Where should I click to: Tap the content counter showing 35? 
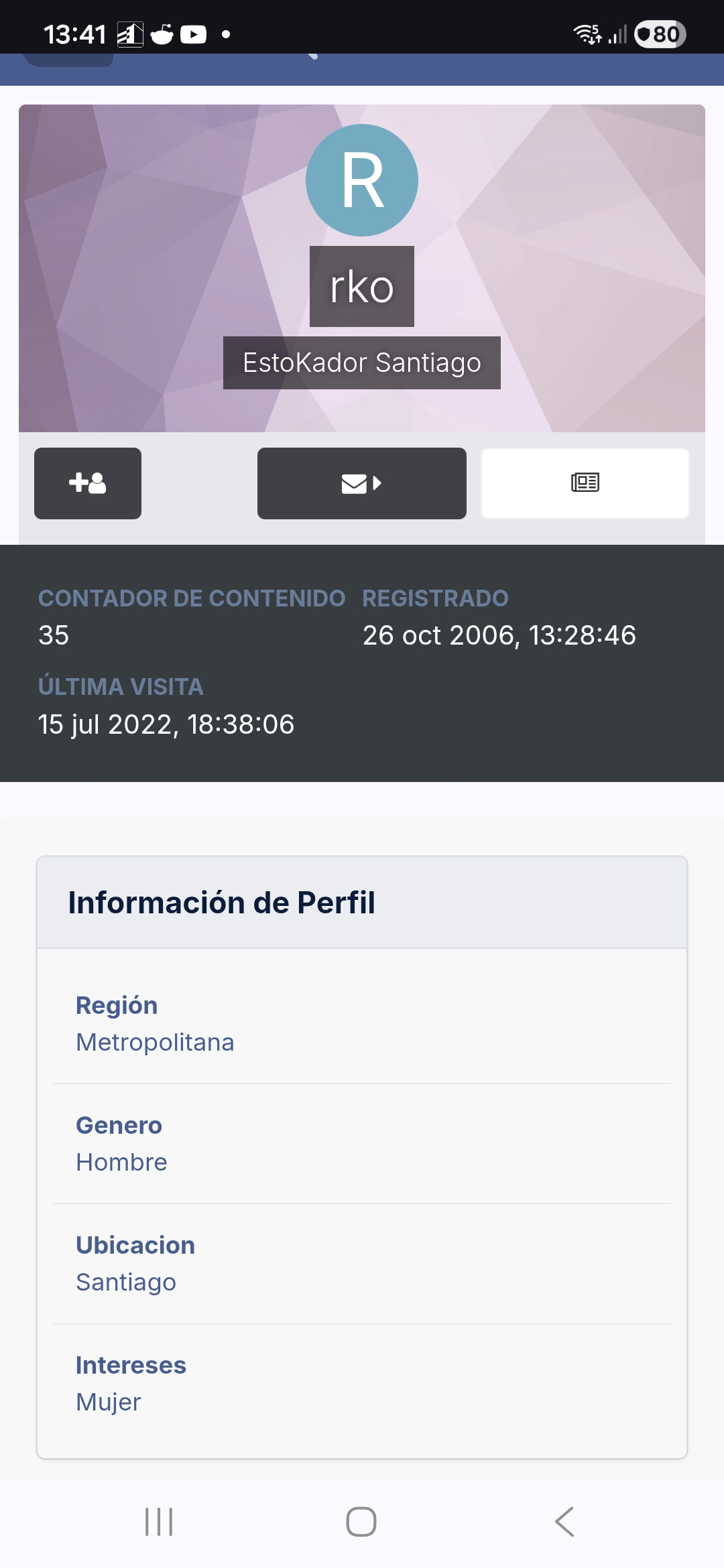(x=52, y=636)
